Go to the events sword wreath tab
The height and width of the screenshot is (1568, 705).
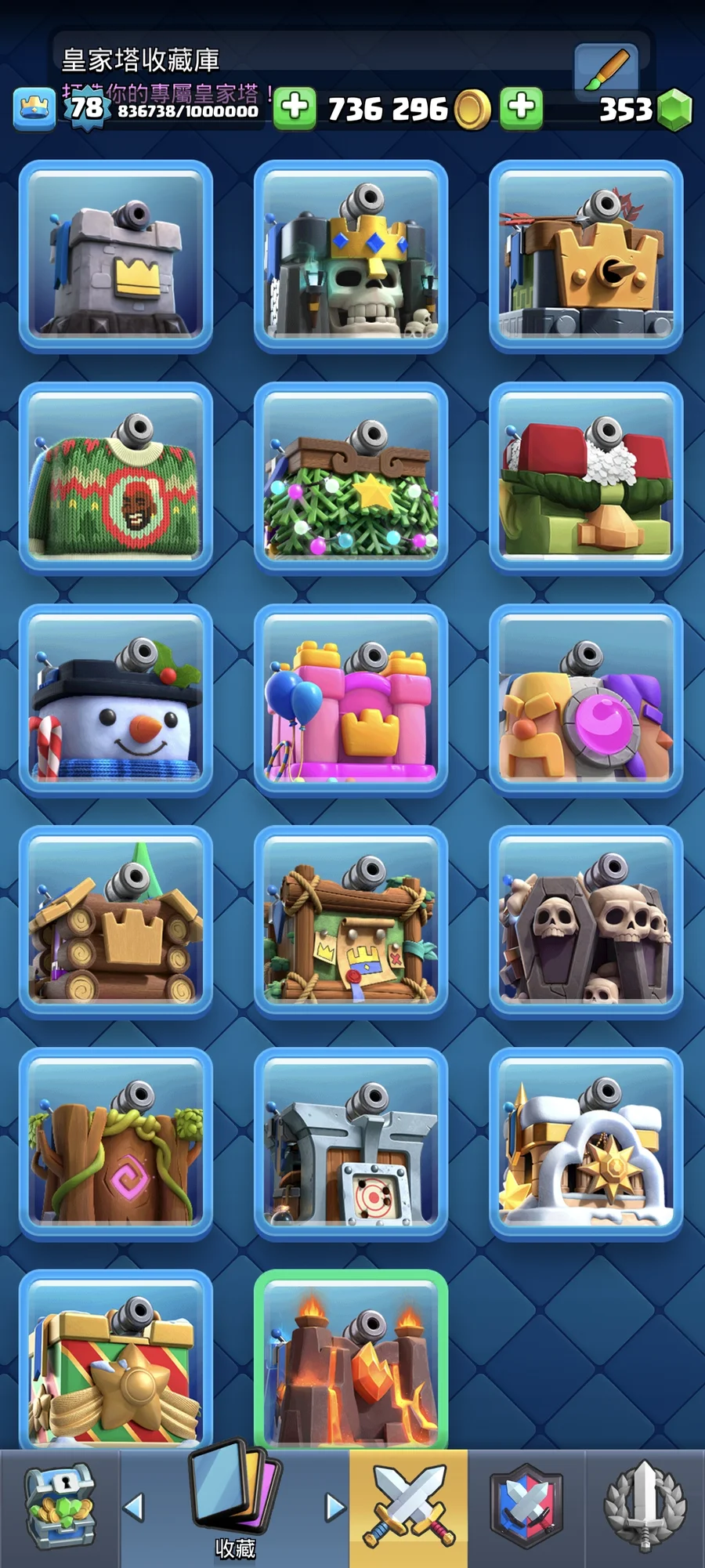[x=645, y=1508]
